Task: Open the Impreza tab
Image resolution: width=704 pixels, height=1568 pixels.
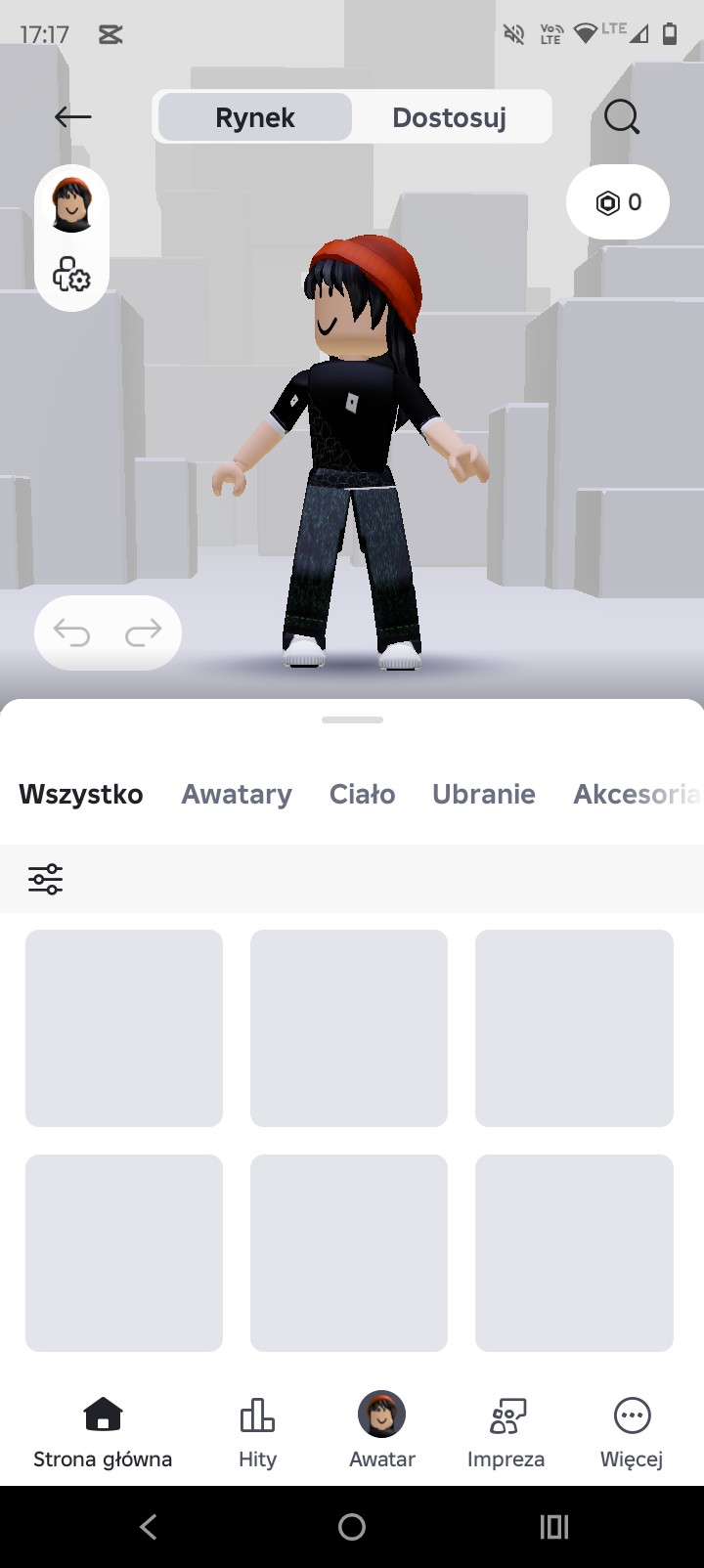Action: 506,1433
